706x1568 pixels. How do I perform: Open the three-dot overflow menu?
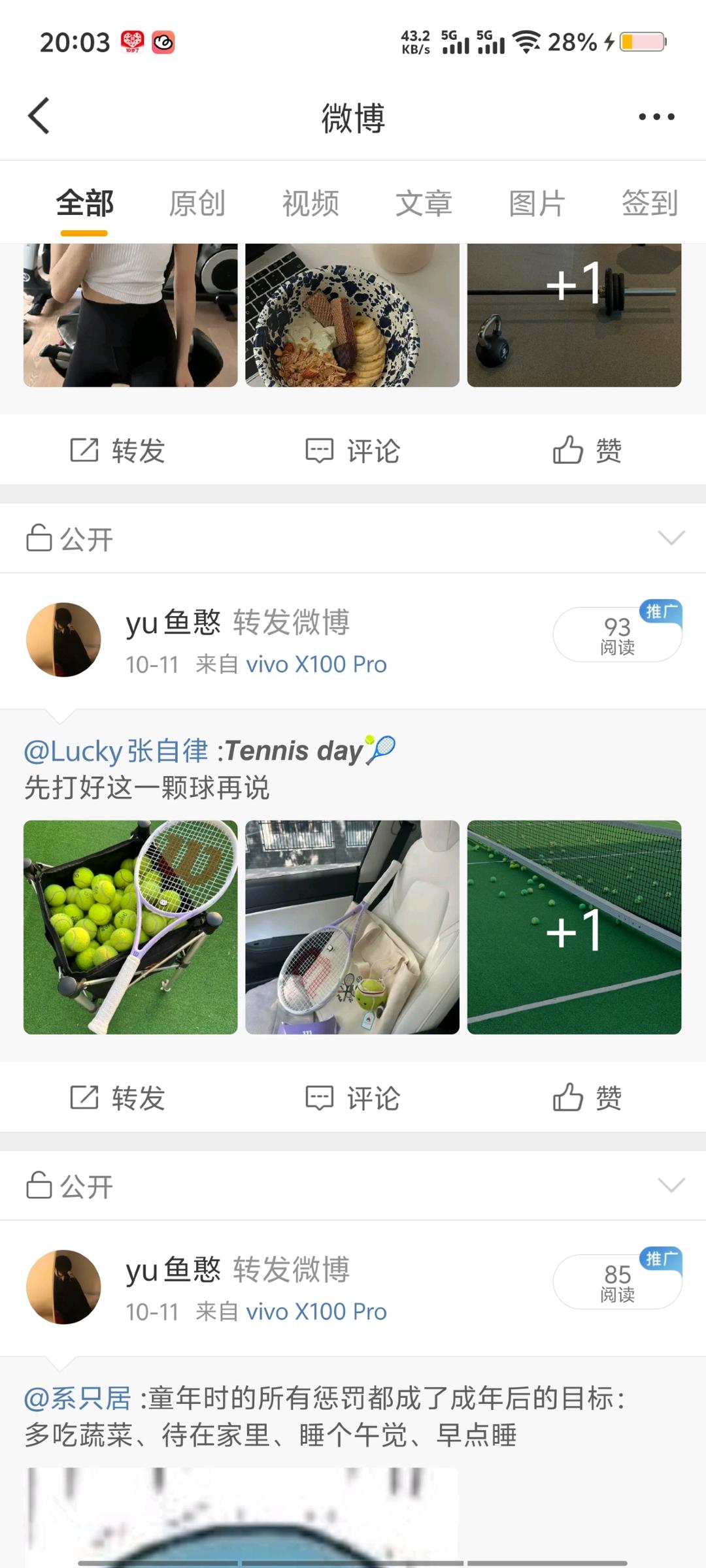(656, 117)
